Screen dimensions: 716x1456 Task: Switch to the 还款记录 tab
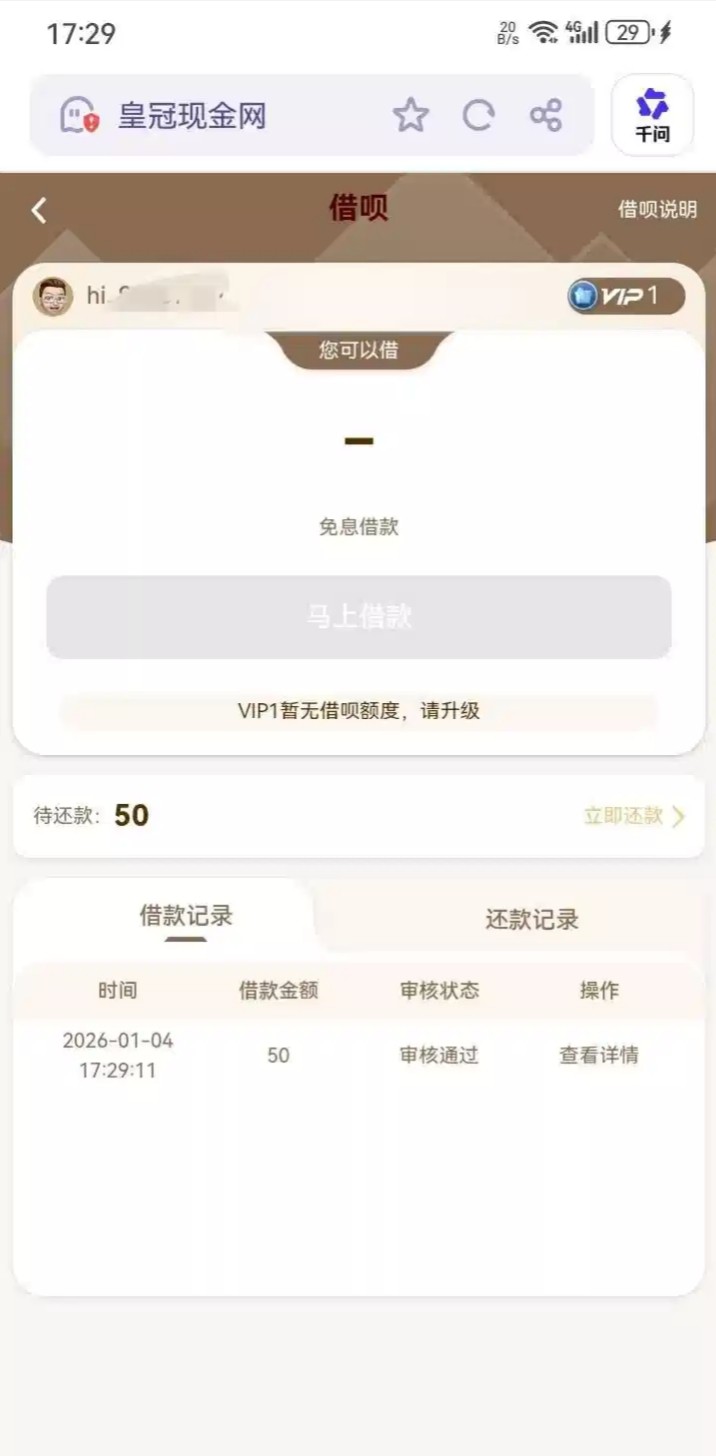point(531,919)
